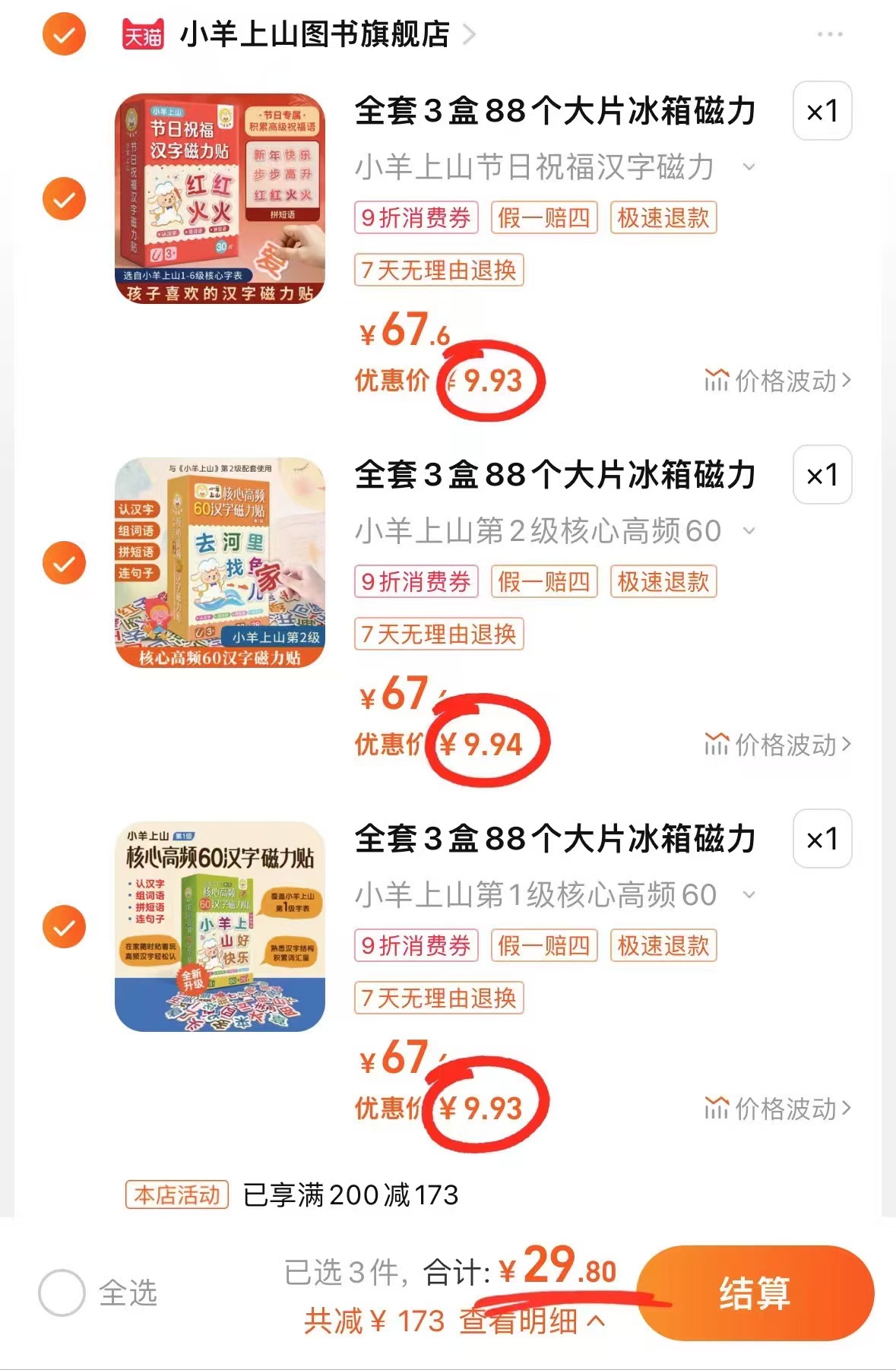Open the 节日祝福汉字磁力贴 product image
Screen dimensions: 896x1370
(220, 198)
